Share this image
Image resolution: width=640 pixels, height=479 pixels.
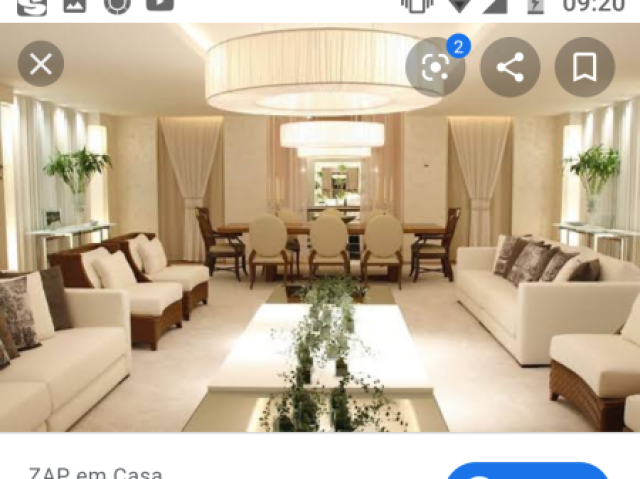tap(510, 67)
